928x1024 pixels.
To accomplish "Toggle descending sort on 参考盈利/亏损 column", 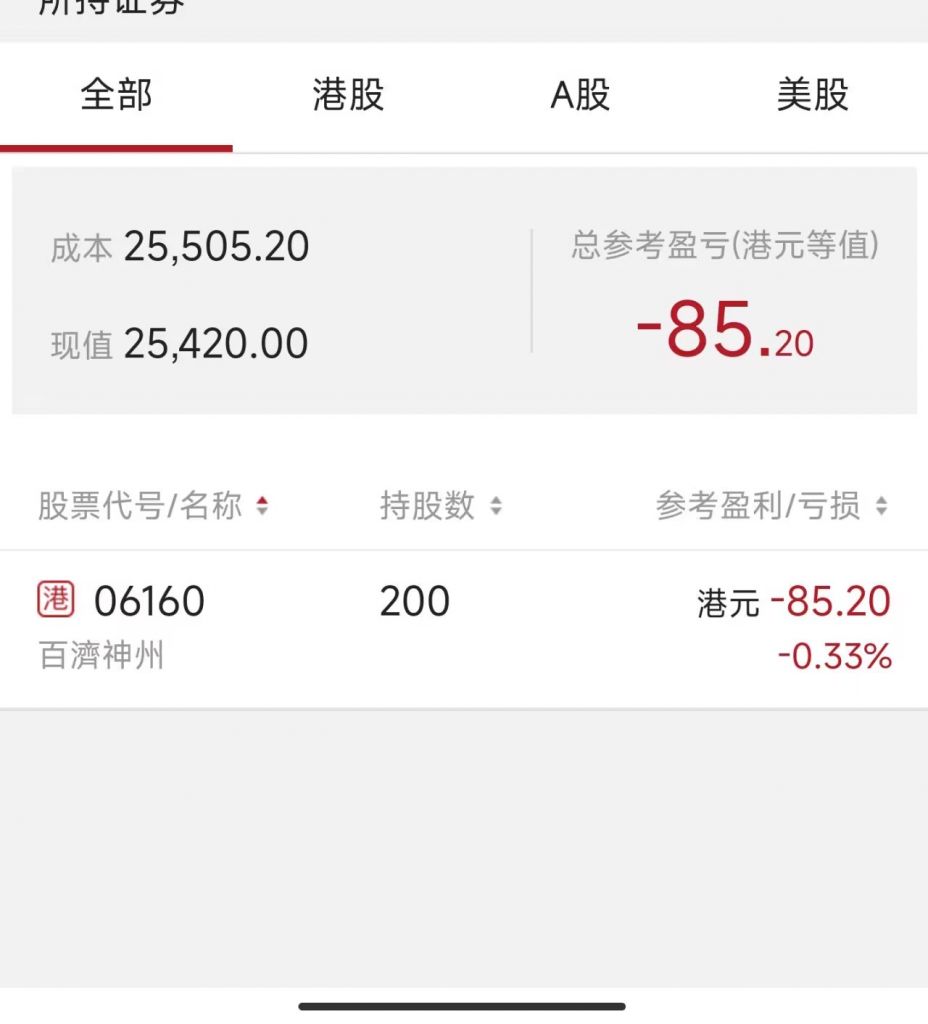I will coord(880,513).
